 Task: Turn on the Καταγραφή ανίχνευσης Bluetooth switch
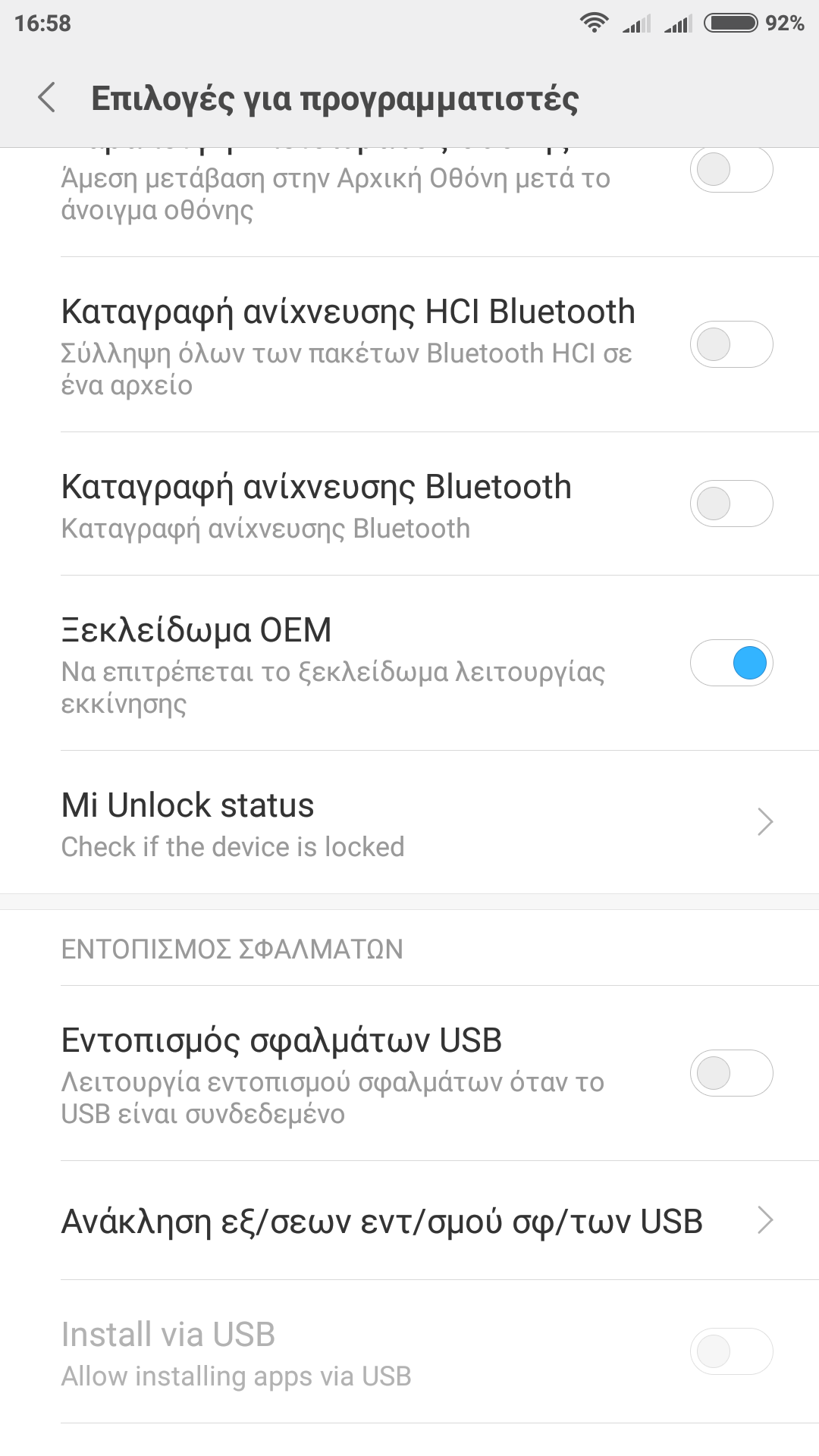point(731,504)
